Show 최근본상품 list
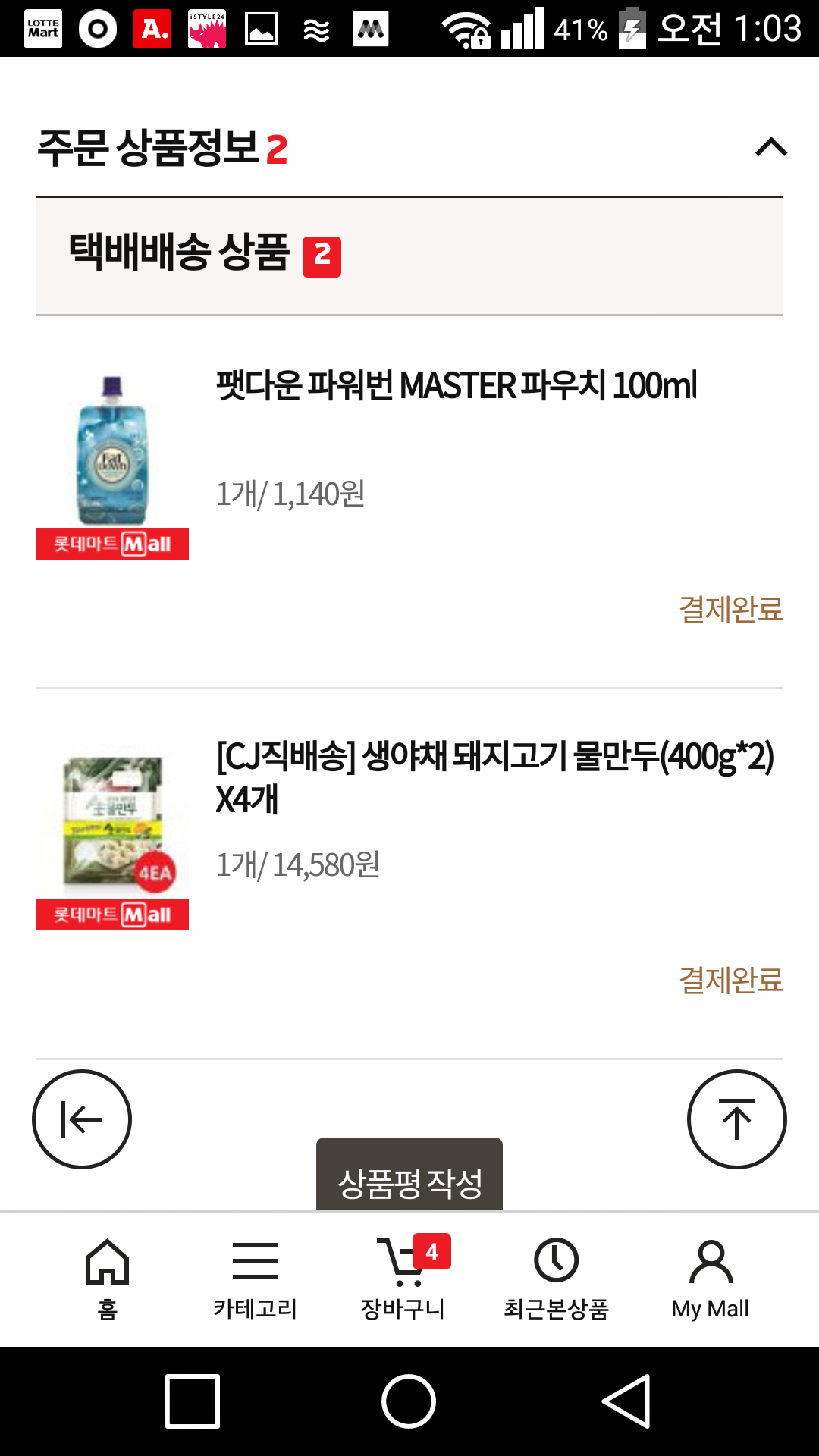This screenshot has height=1456, width=819. [x=556, y=1279]
